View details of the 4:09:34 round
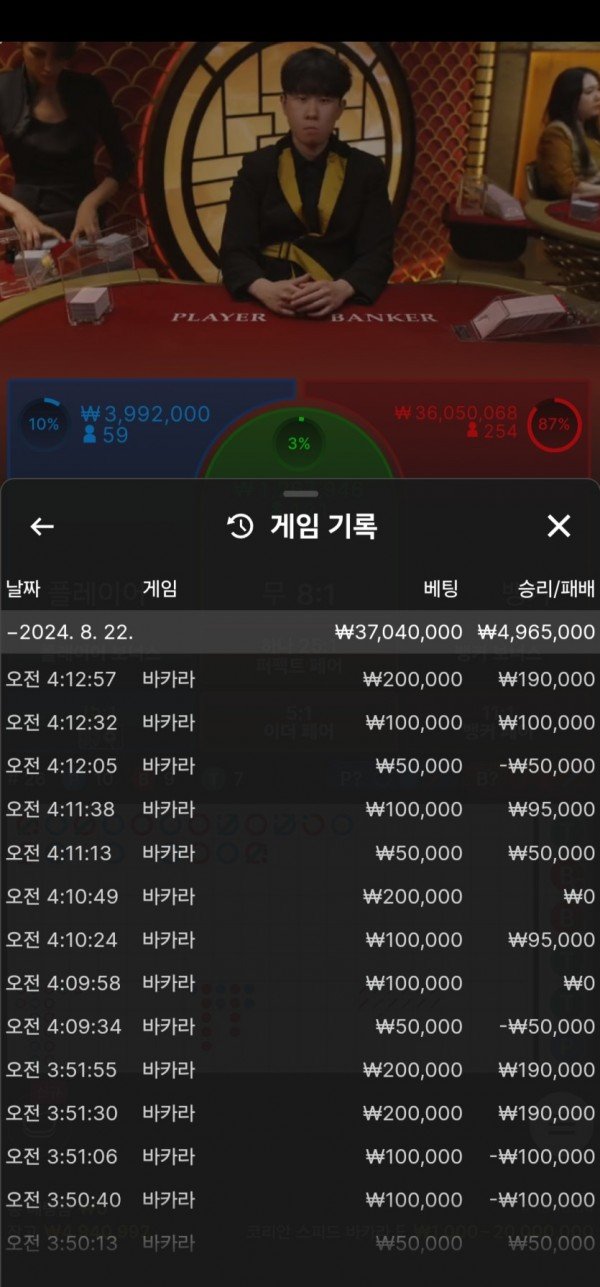 pyautogui.click(x=300, y=1027)
